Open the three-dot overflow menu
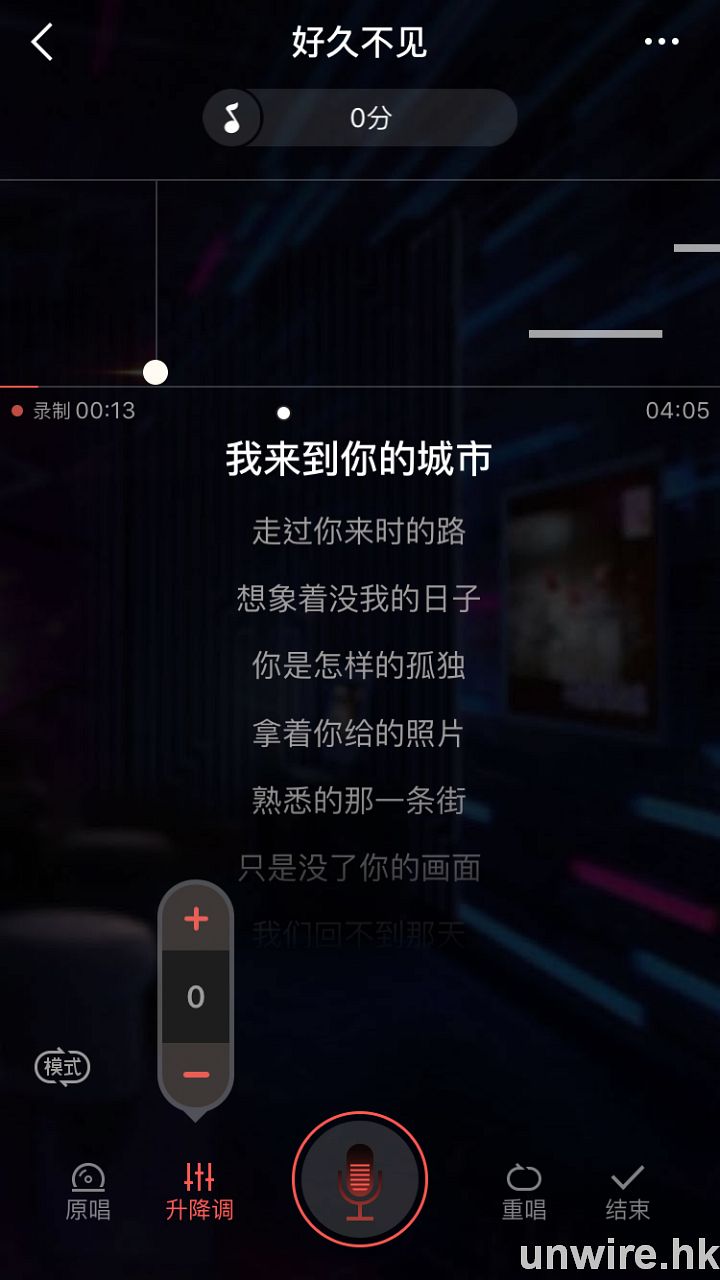720x1280 pixels. click(661, 42)
